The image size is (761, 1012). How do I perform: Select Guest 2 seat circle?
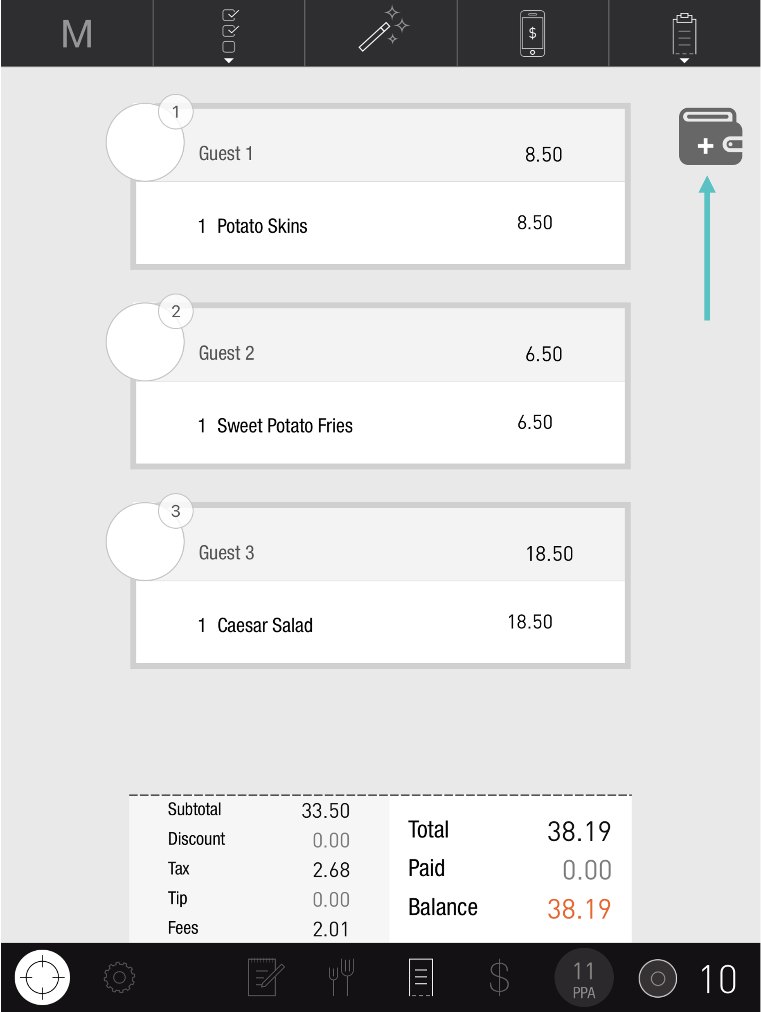(146, 342)
